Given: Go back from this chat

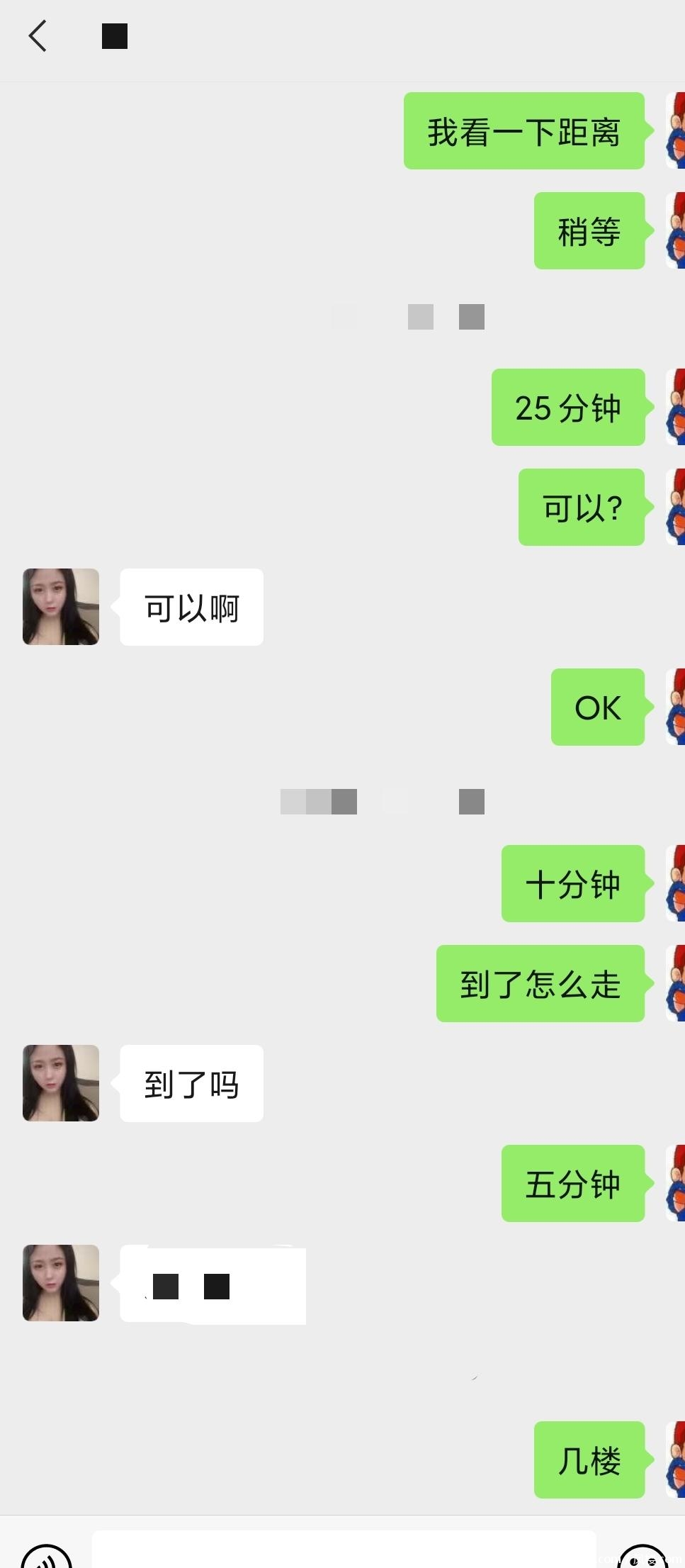Looking at the screenshot, I should [38, 36].
